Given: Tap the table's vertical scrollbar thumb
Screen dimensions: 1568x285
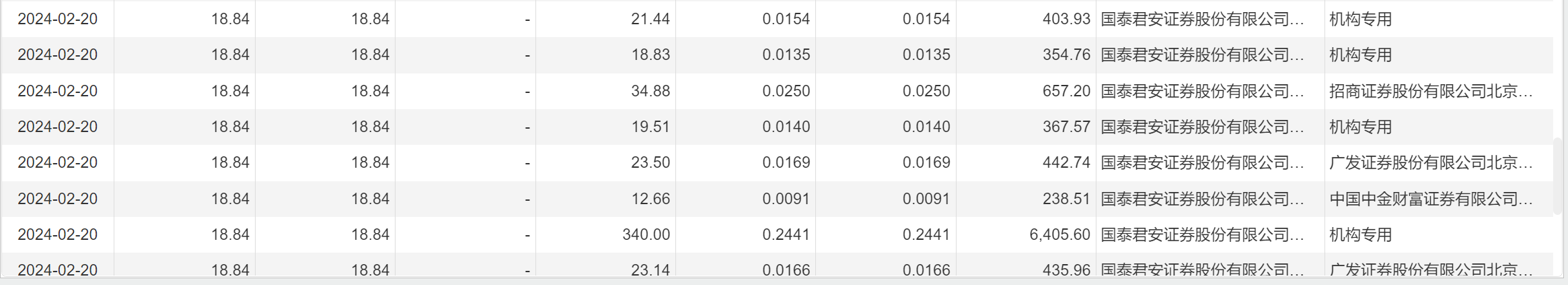Looking at the screenshot, I should tap(1557, 177).
